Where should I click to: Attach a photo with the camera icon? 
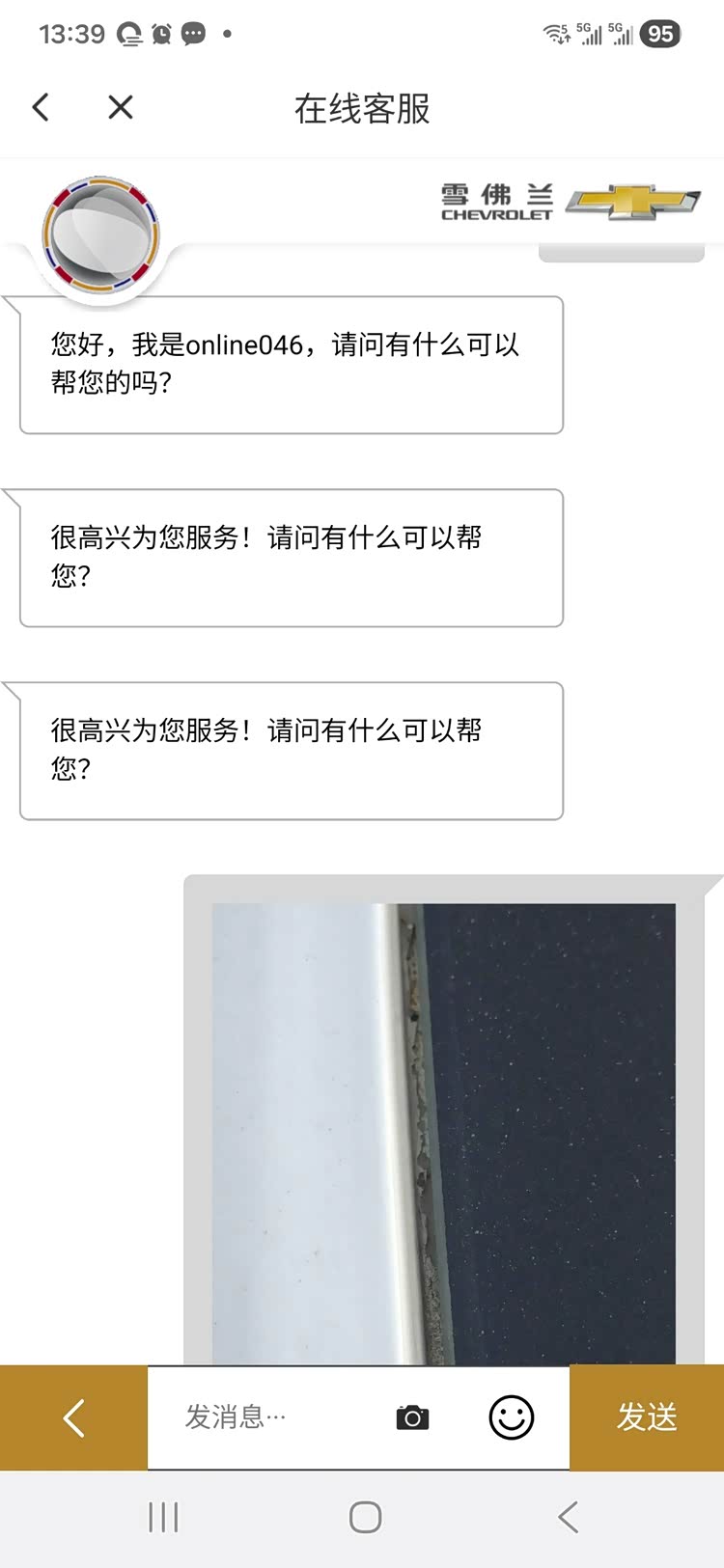412,1417
